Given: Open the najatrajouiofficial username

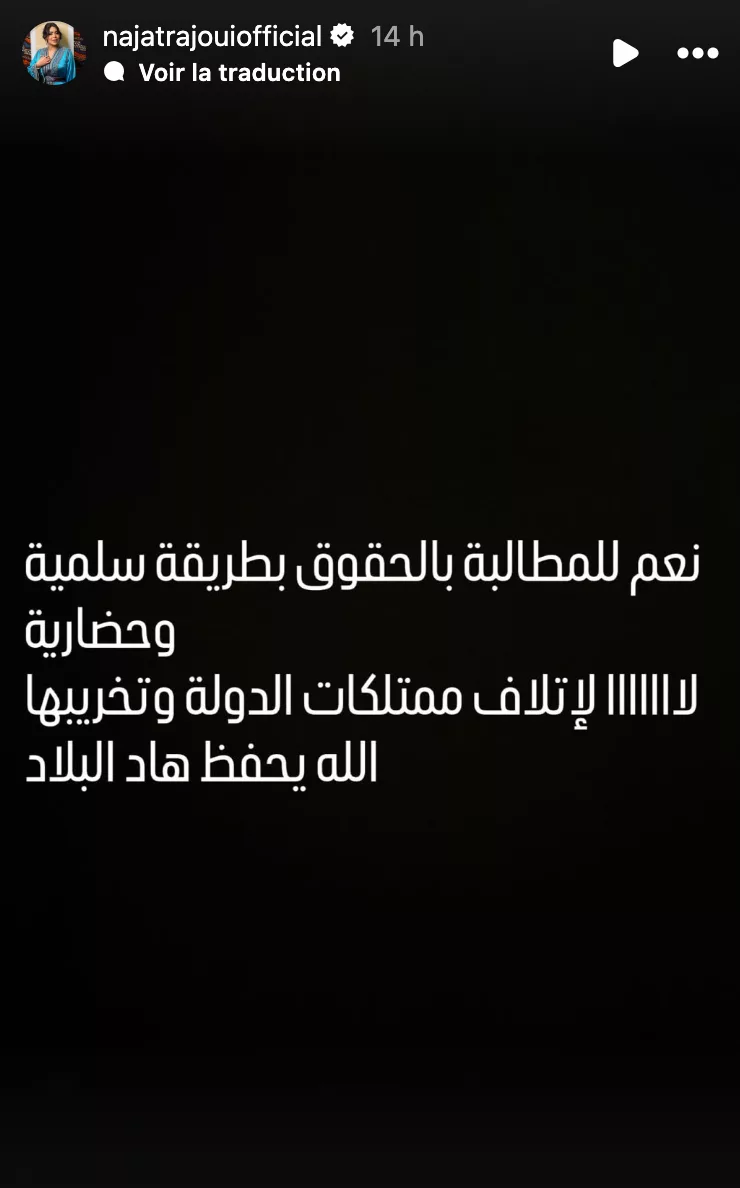Looking at the screenshot, I should tap(212, 37).
